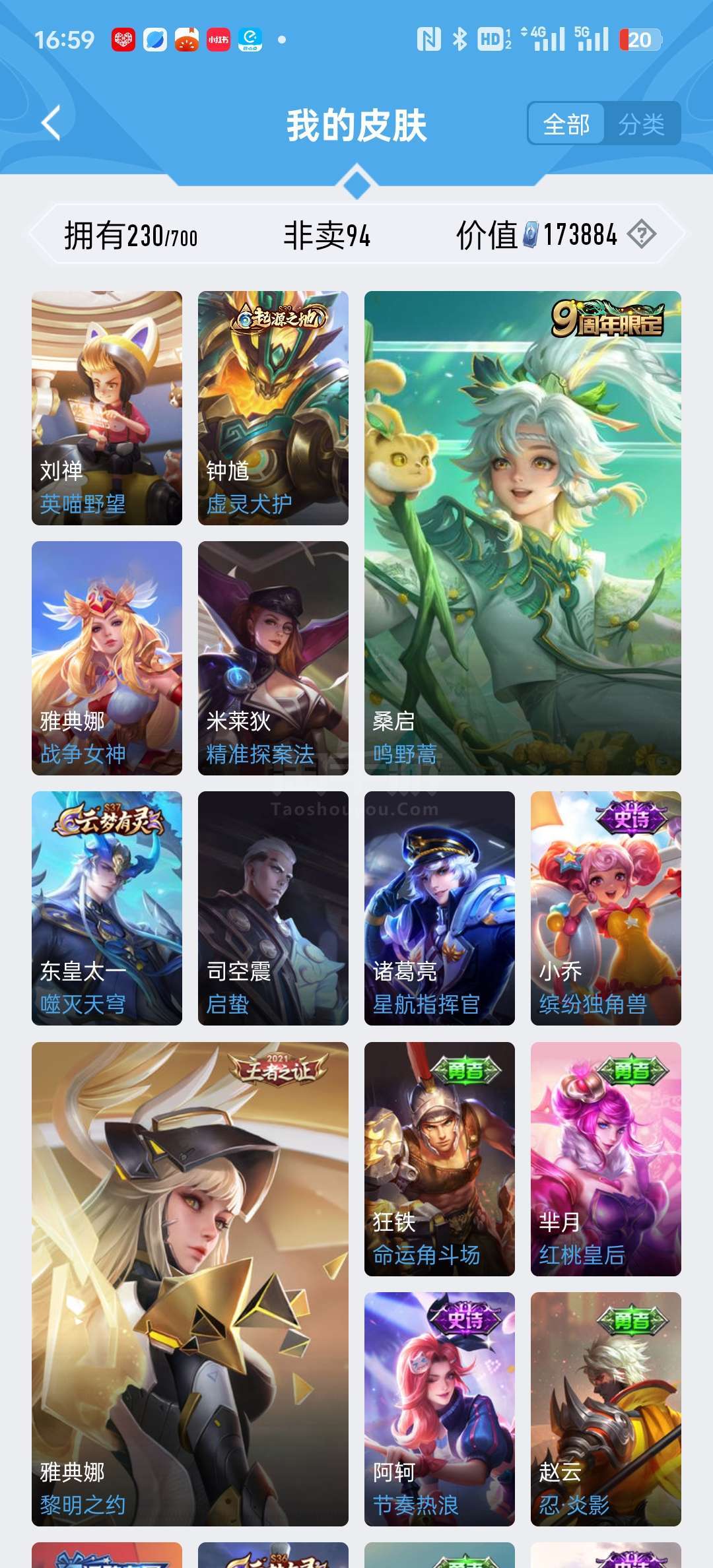The width and height of the screenshot is (713, 1568).
Task: Open the 阿轲 节奏热浪 skin card
Action: coord(440,1409)
